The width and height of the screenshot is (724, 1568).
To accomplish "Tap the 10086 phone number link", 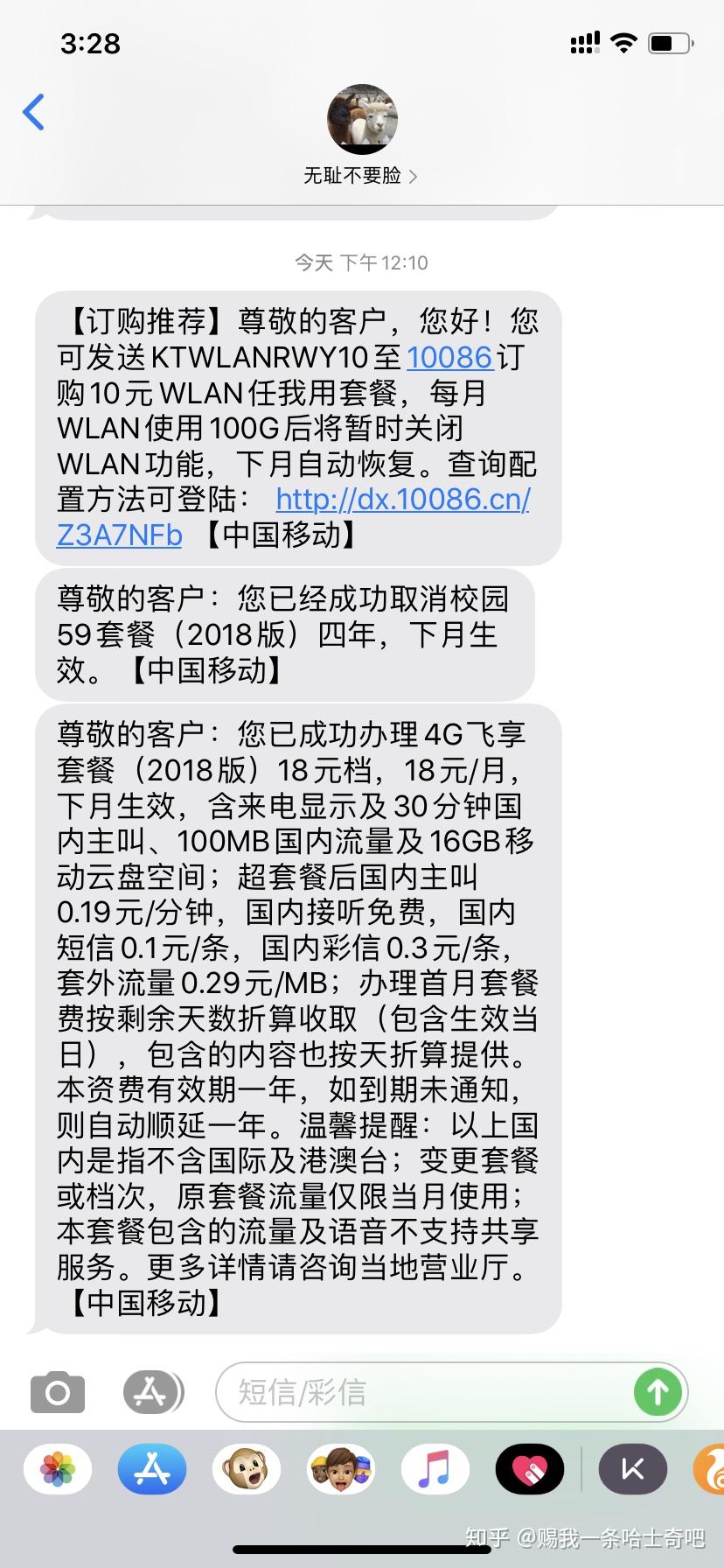I will pyautogui.click(x=449, y=357).
